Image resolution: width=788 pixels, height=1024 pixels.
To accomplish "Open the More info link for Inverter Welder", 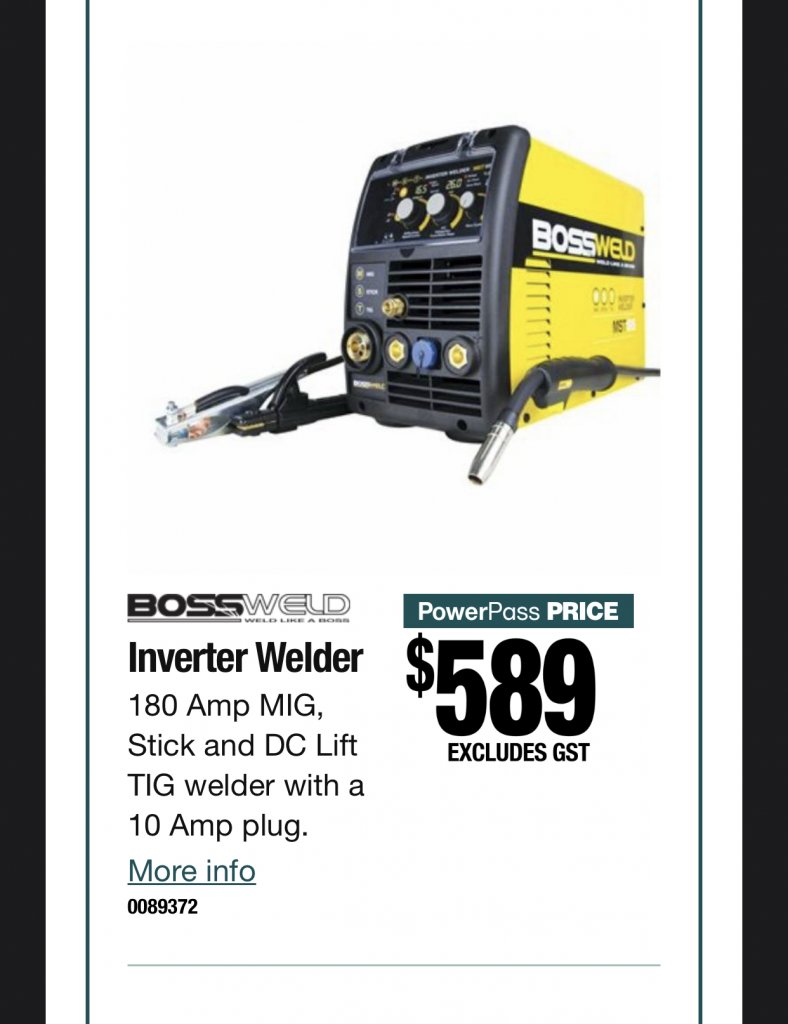I will click(x=191, y=871).
